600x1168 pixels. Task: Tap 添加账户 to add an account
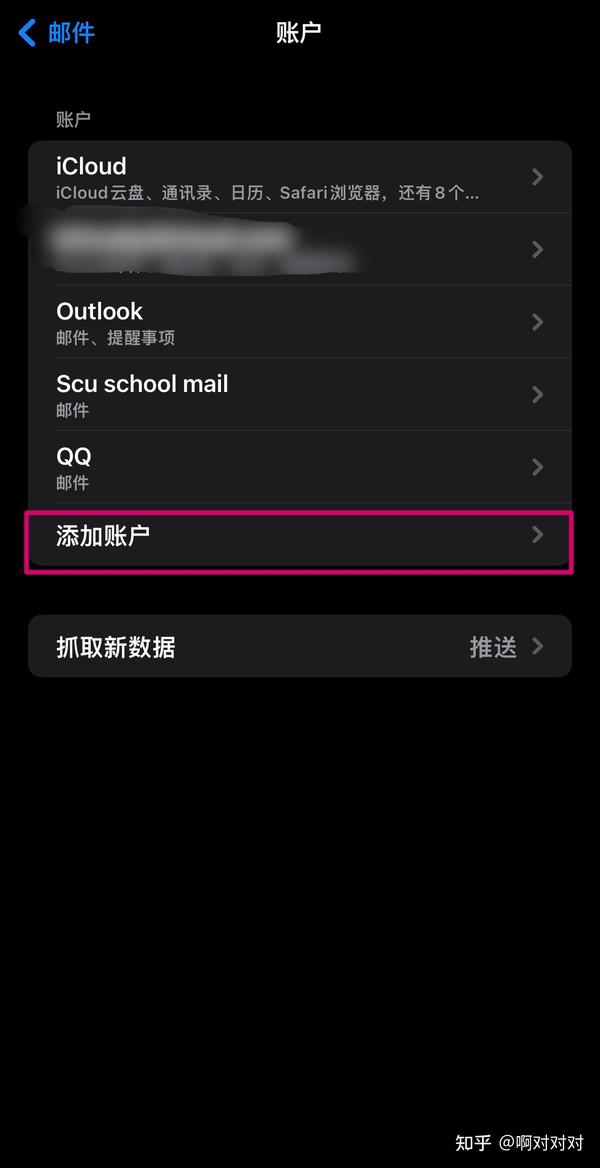coord(299,535)
